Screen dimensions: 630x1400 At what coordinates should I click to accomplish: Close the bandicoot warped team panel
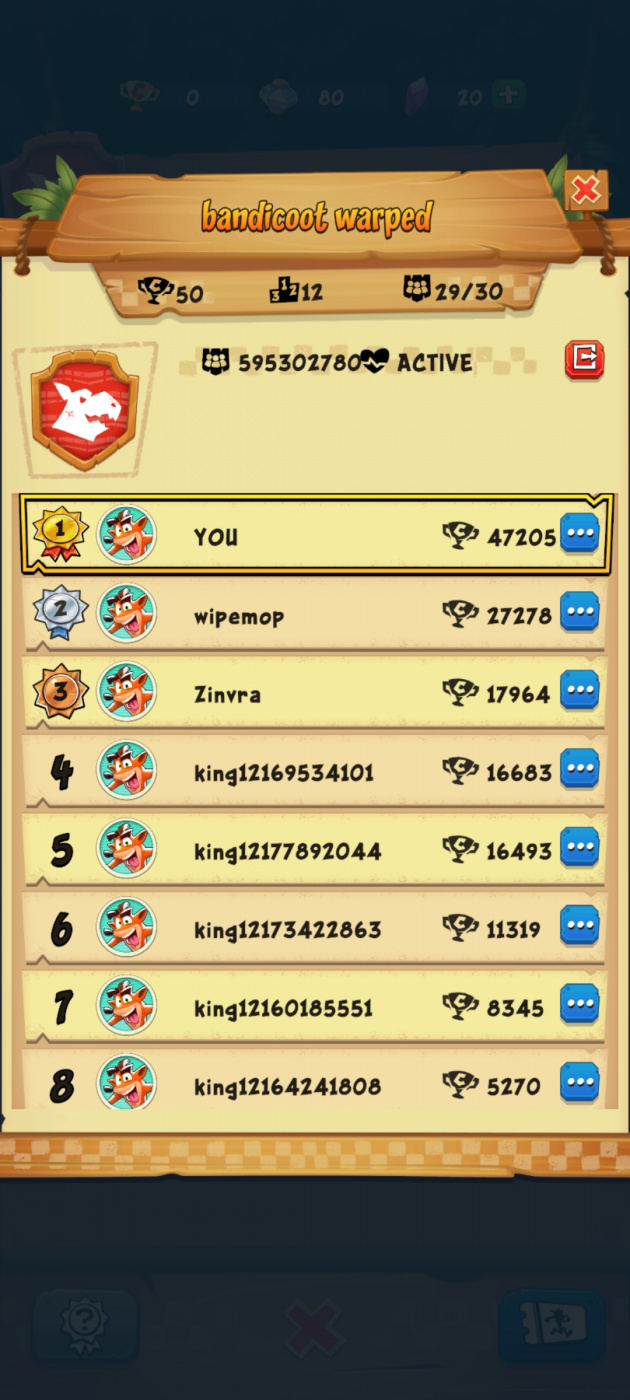tap(586, 190)
